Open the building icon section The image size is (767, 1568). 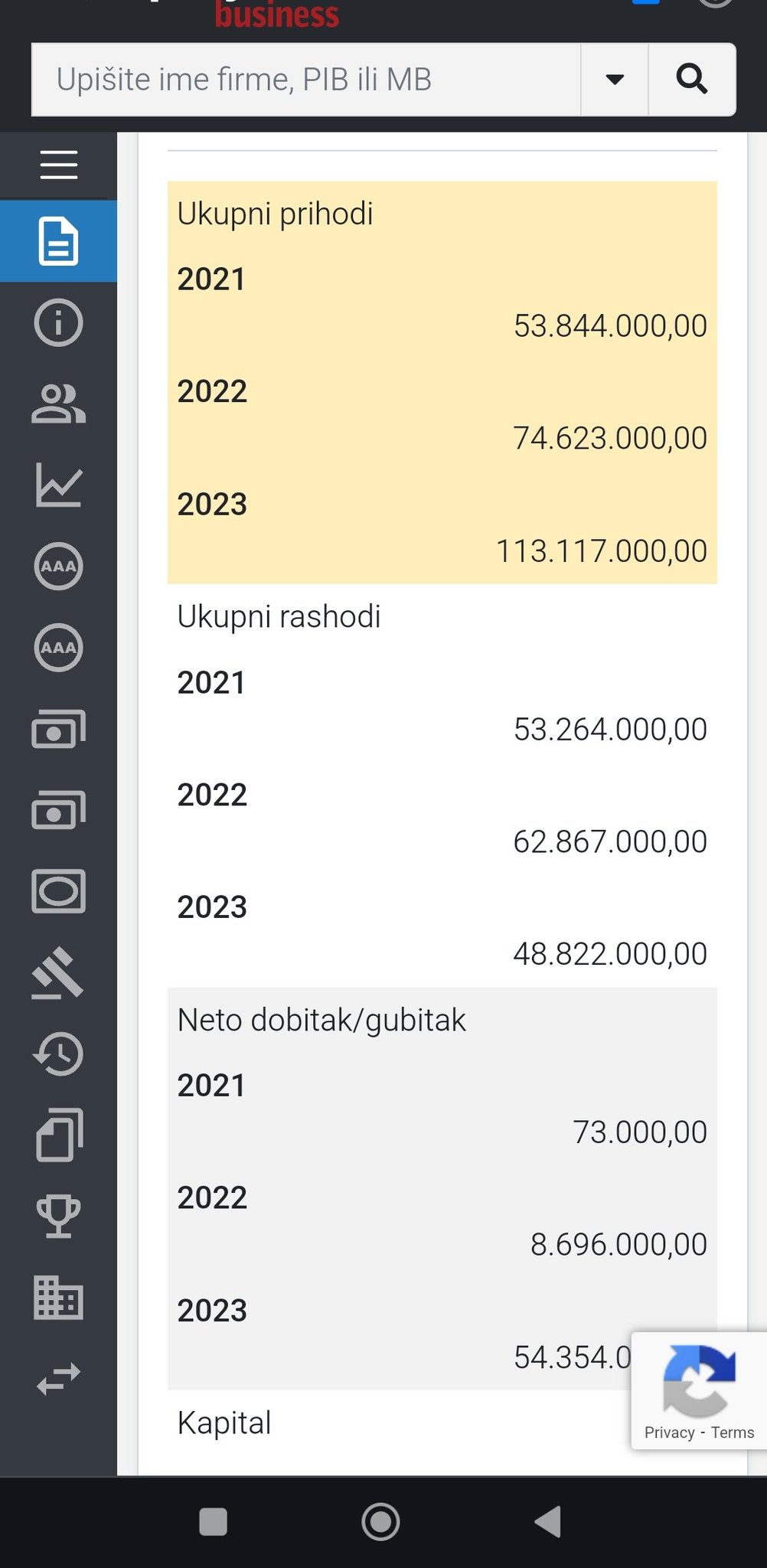click(x=58, y=1298)
